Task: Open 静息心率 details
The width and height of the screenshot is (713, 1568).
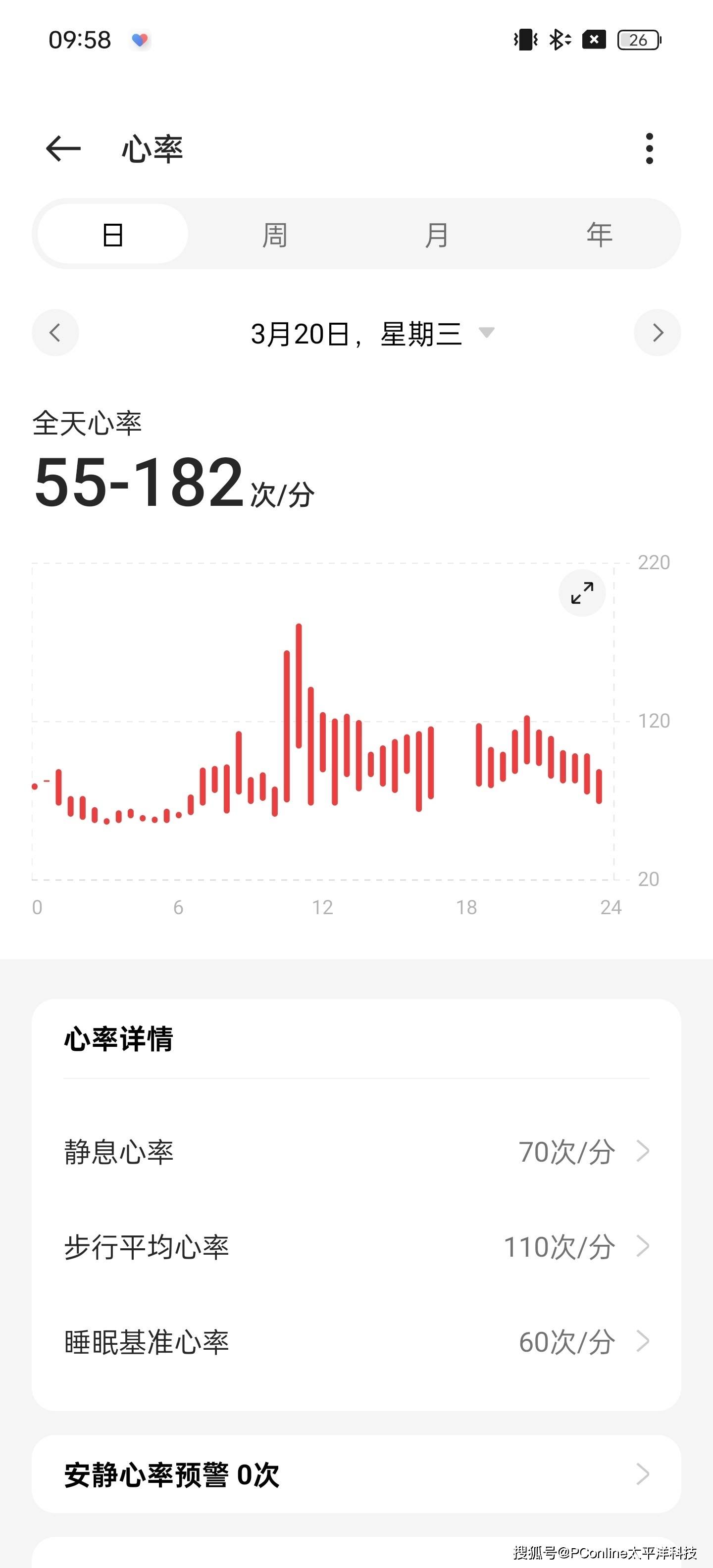Action: [x=356, y=1152]
